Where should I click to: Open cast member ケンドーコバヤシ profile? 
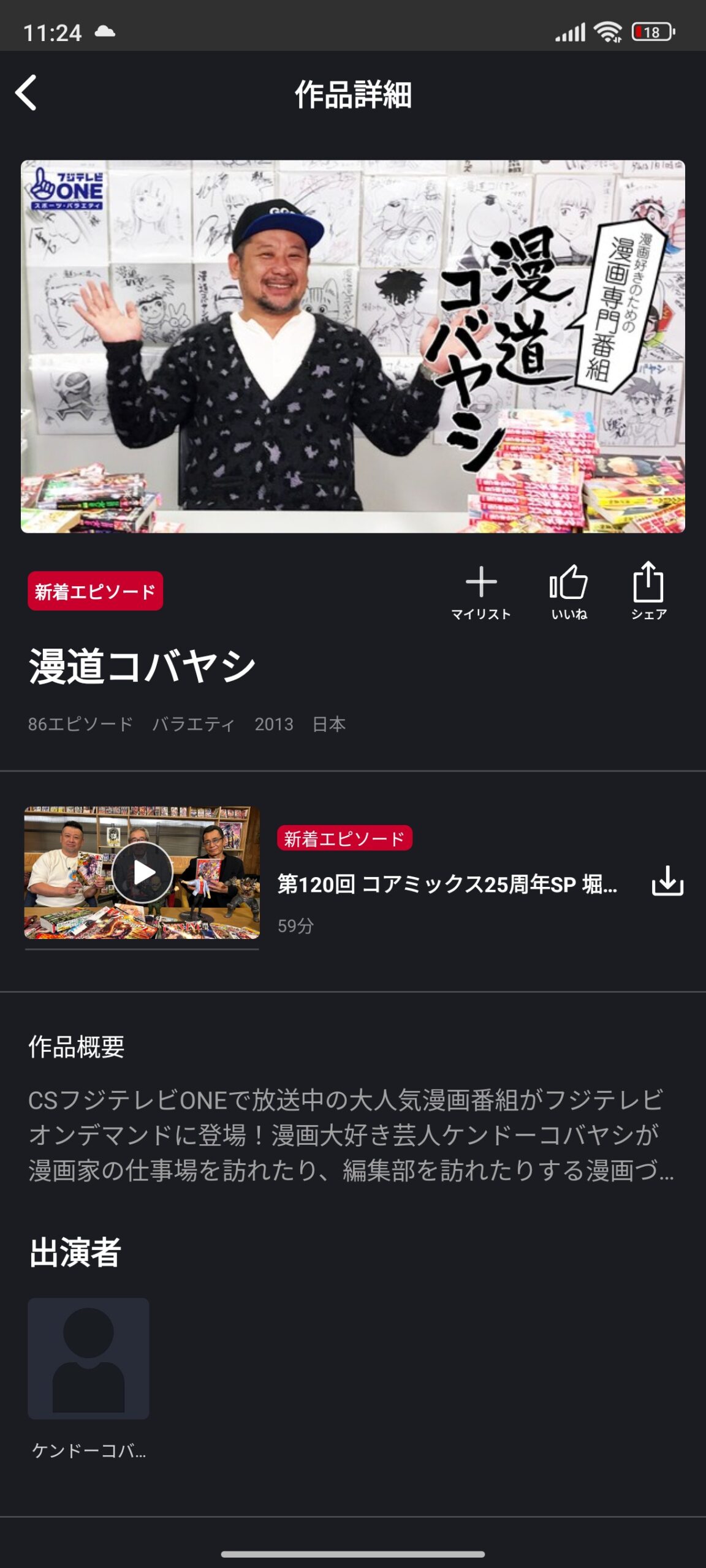point(88,1359)
